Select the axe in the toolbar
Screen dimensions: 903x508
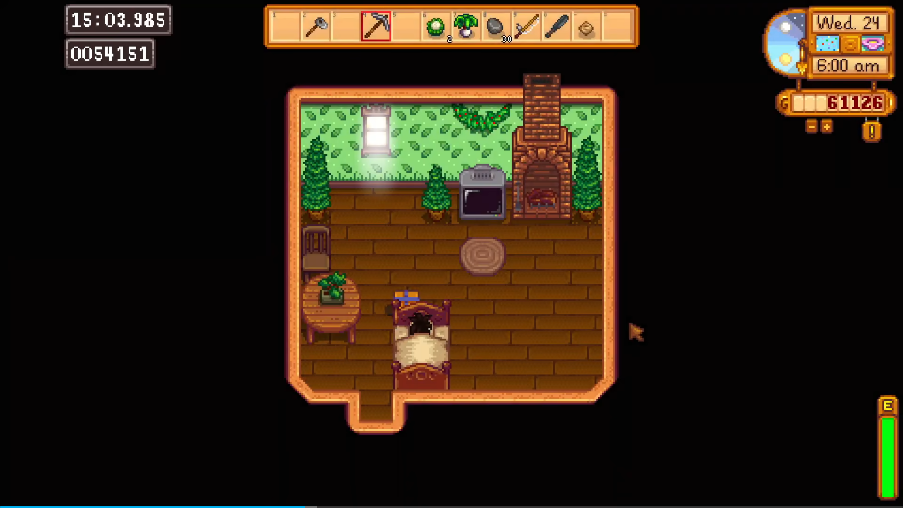tap(317, 27)
